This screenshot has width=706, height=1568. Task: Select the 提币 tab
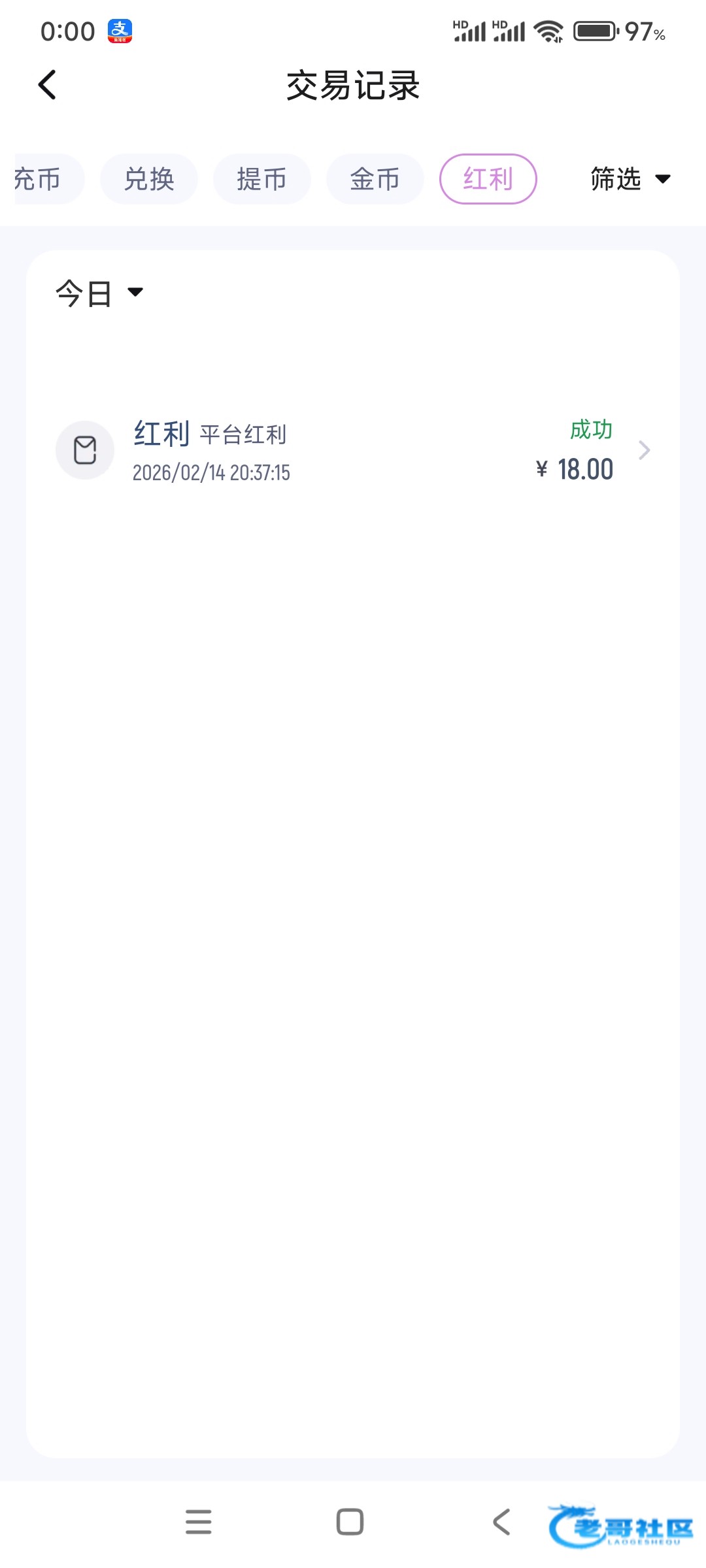coord(261,179)
